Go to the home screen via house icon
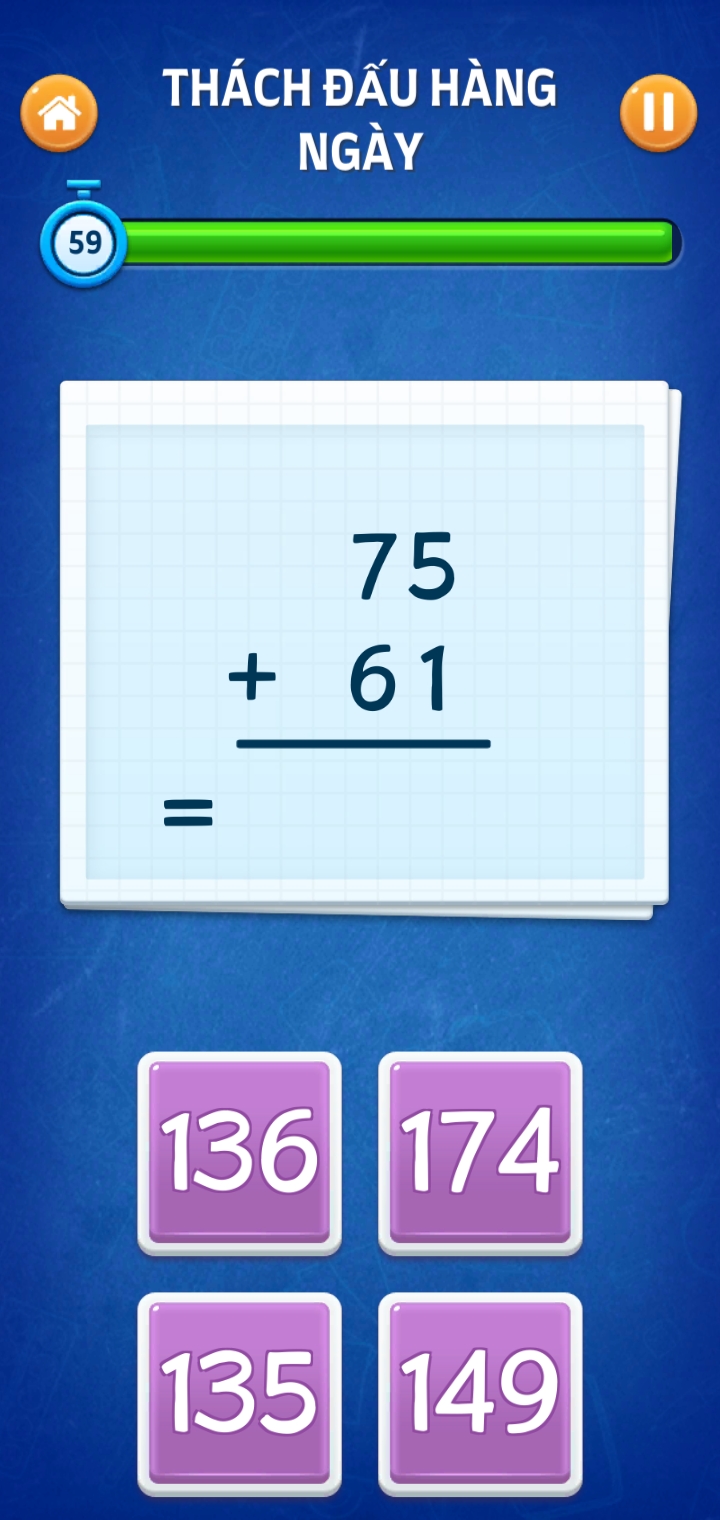Image resolution: width=720 pixels, height=1520 pixels. pos(59,113)
